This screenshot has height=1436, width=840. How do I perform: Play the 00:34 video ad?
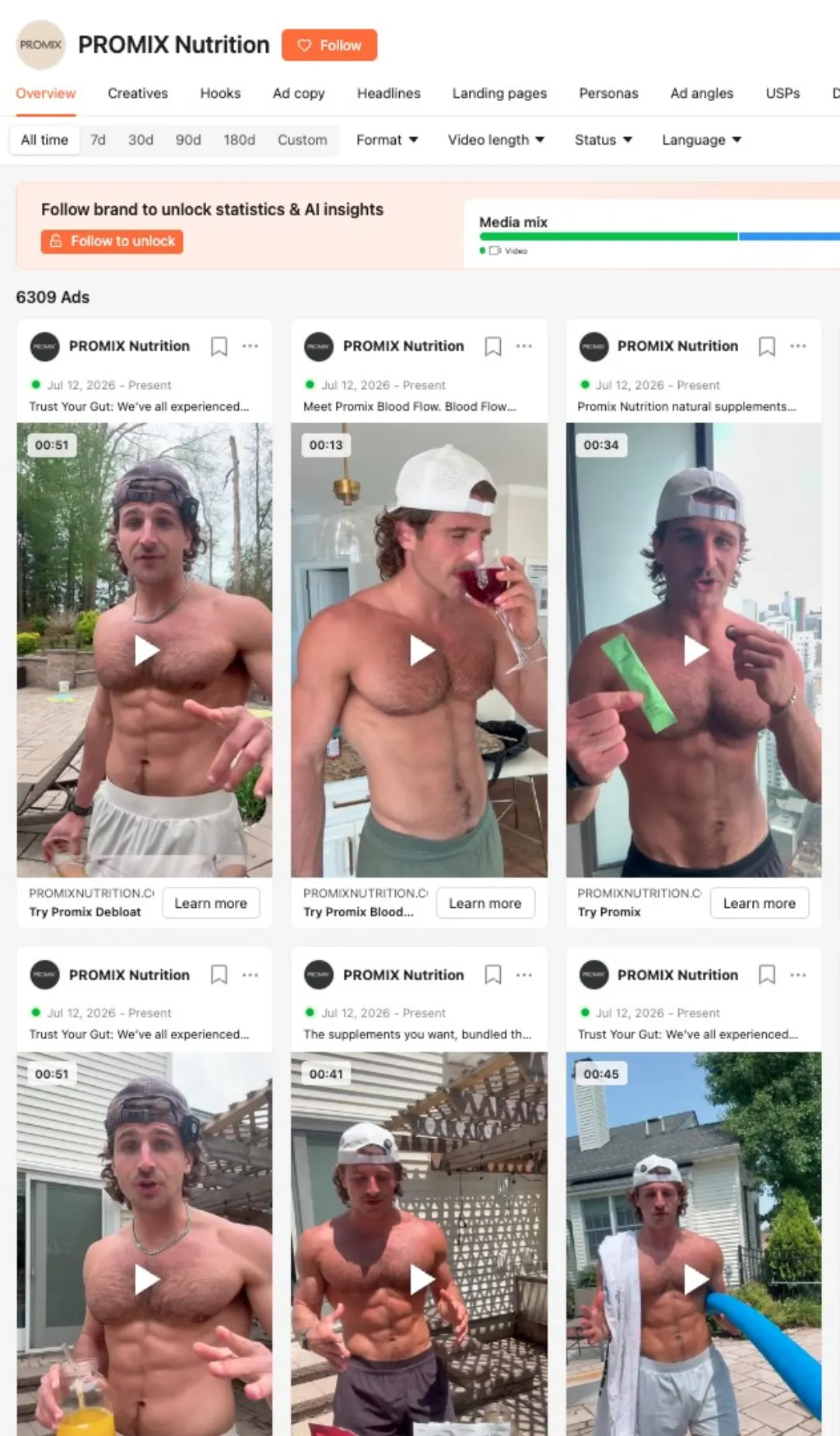pyautogui.click(x=695, y=650)
